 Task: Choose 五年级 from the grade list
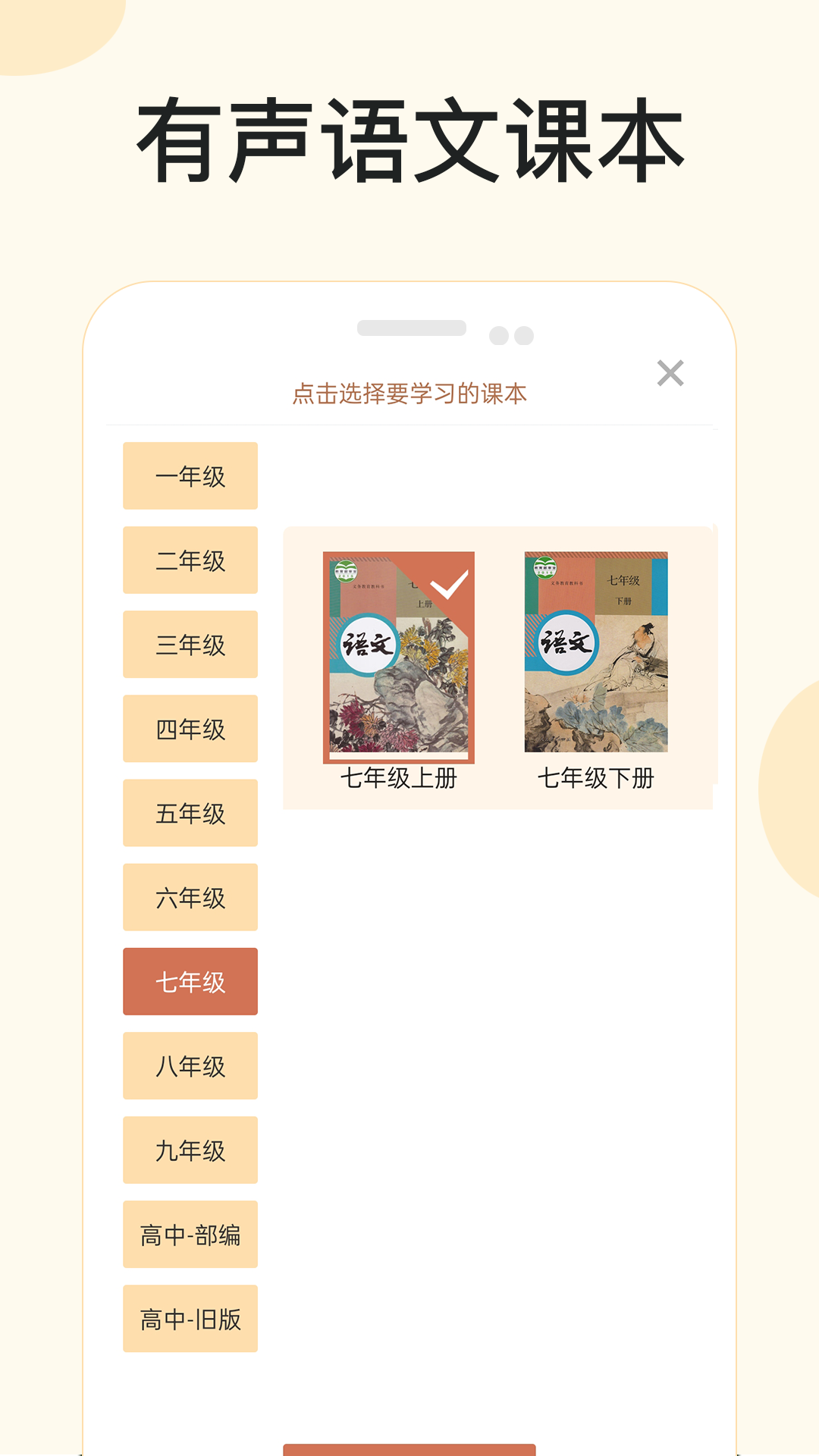190,813
